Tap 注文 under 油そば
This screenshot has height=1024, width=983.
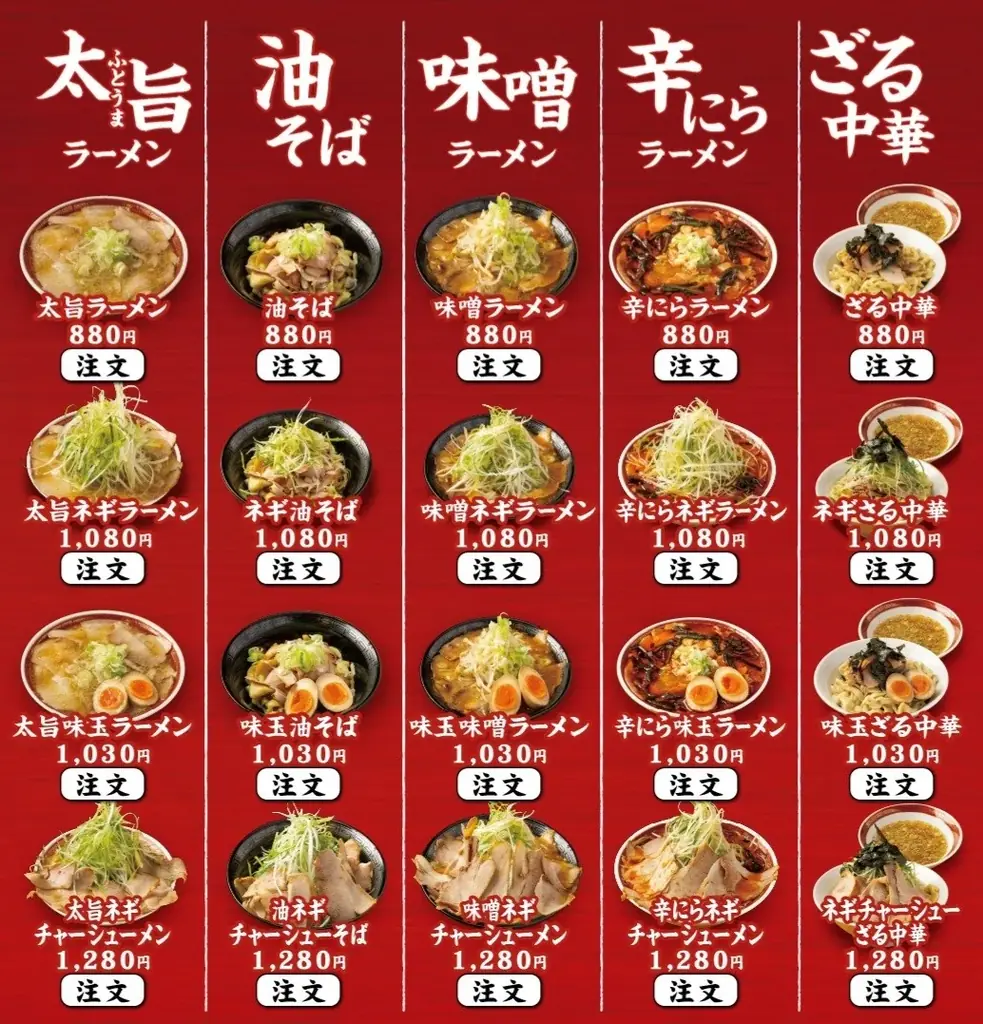coord(299,366)
